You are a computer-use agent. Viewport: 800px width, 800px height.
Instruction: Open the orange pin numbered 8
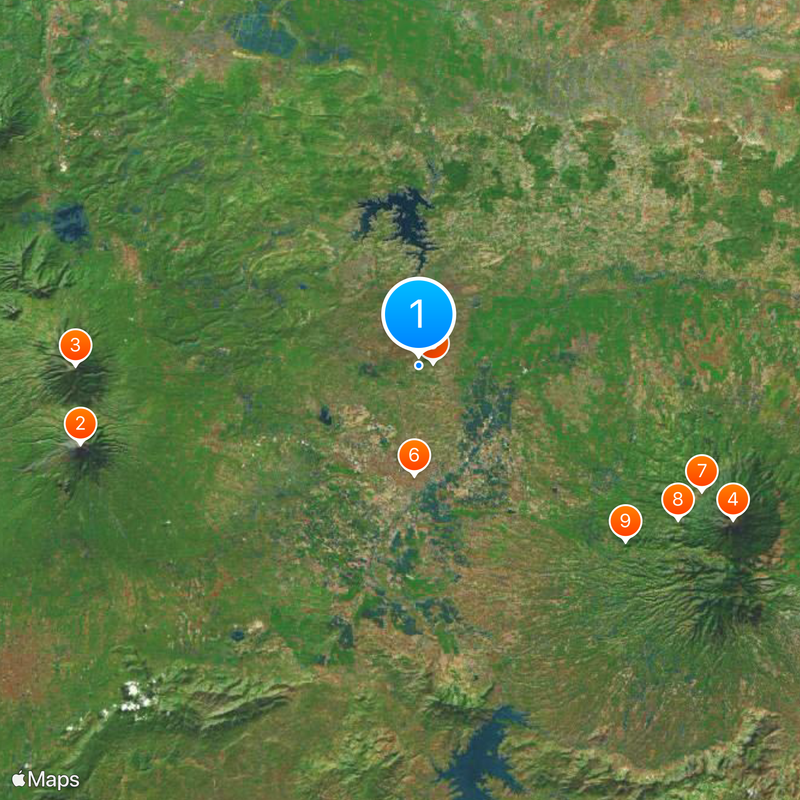tap(678, 499)
